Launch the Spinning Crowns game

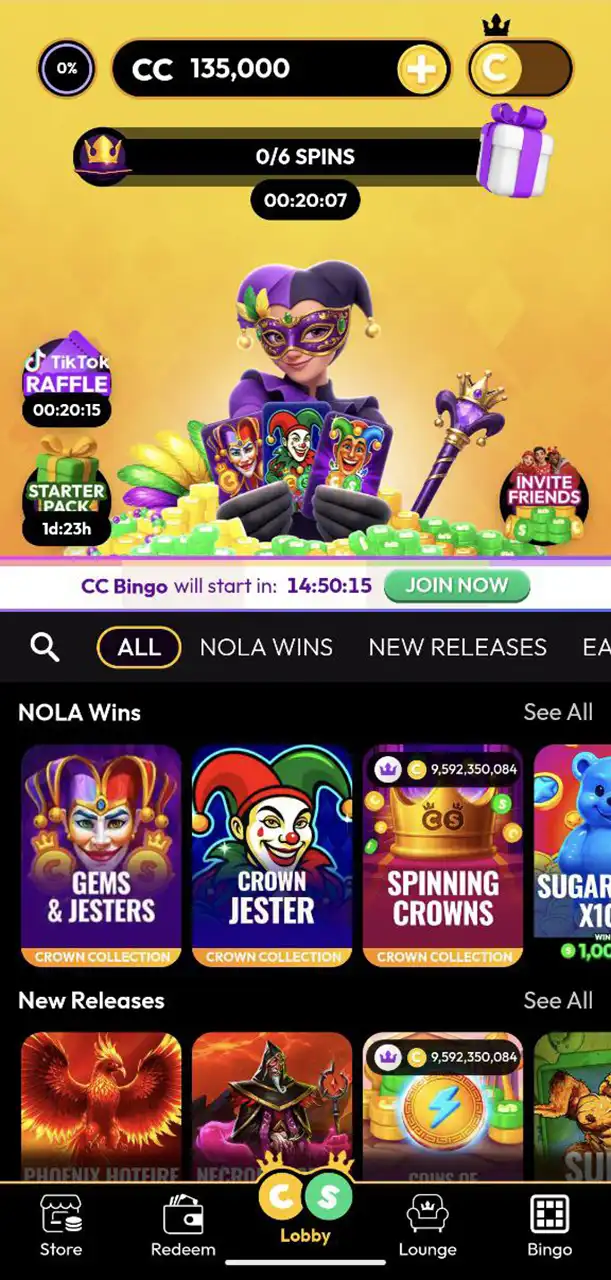pyautogui.click(x=443, y=856)
